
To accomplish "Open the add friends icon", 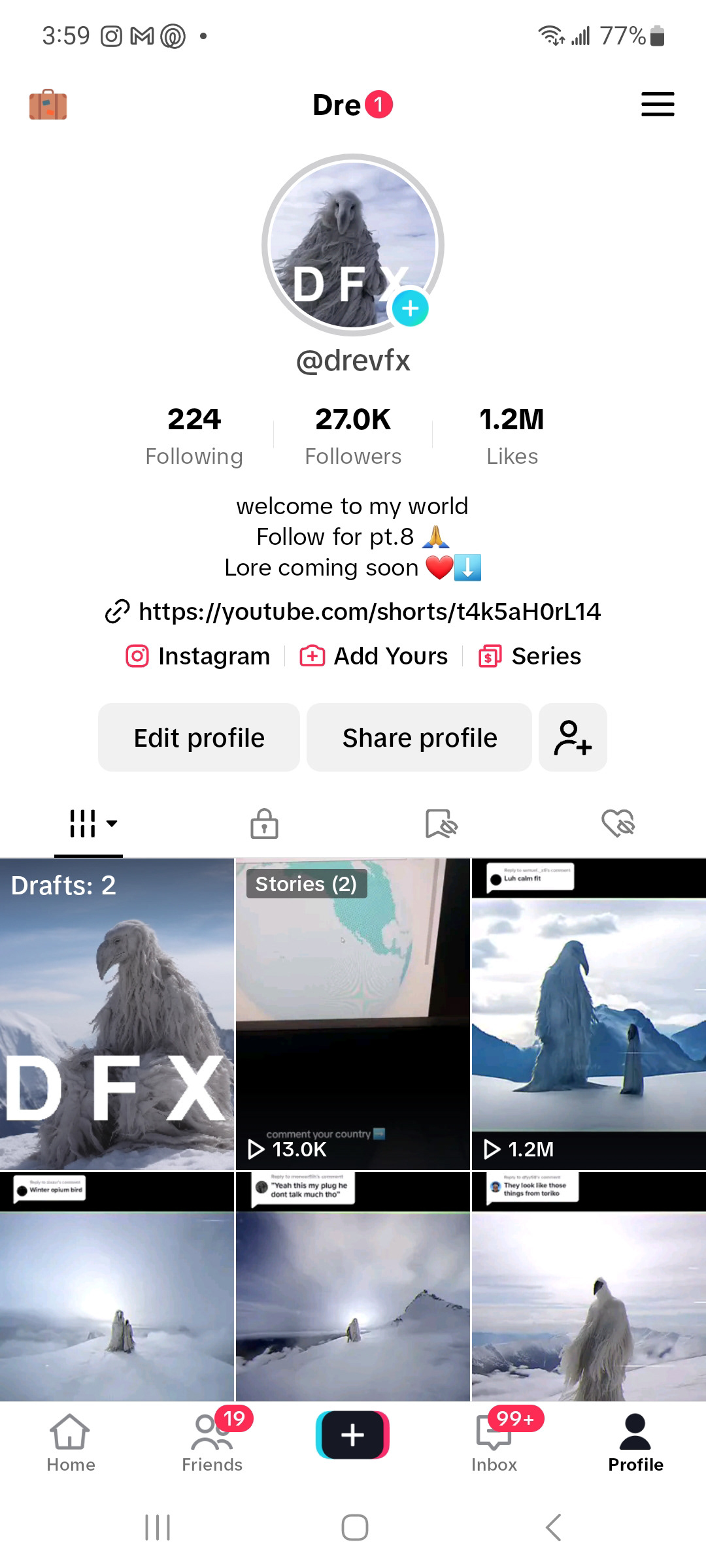I will click(x=573, y=738).
